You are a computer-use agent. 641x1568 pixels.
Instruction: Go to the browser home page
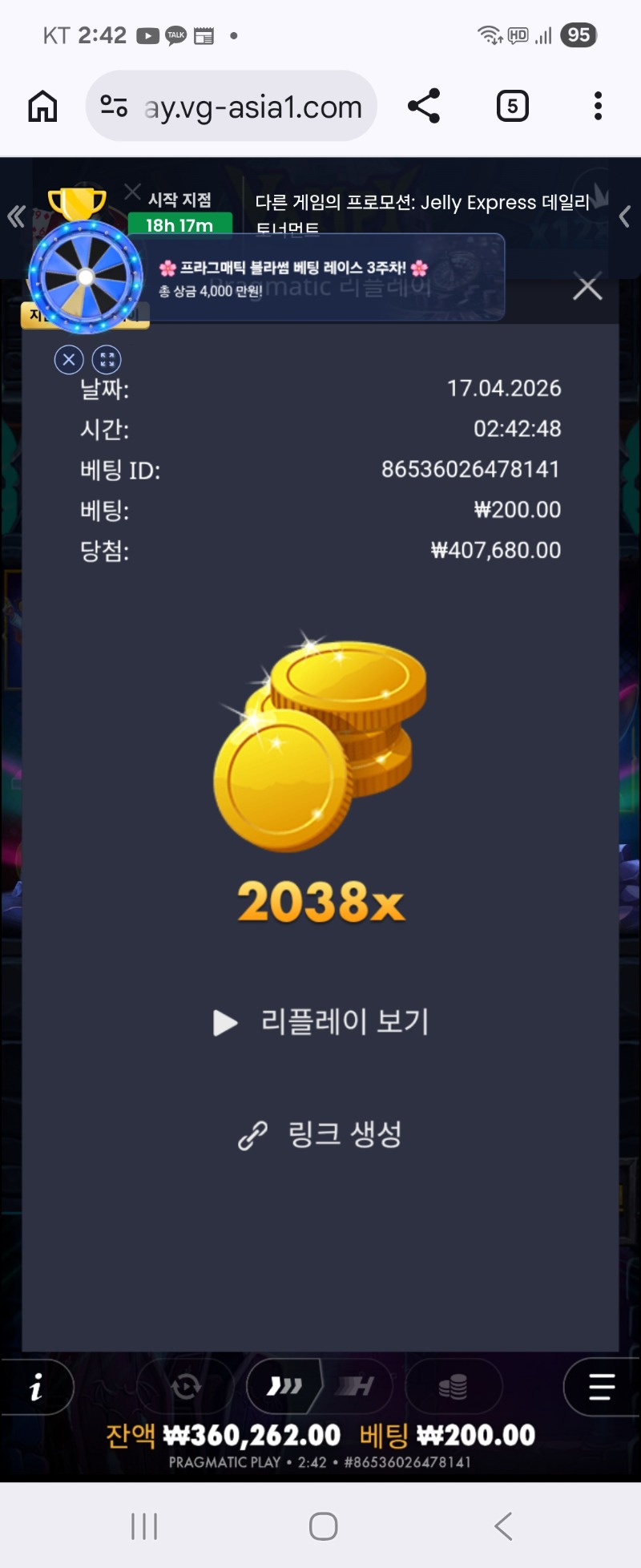click(x=42, y=106)
